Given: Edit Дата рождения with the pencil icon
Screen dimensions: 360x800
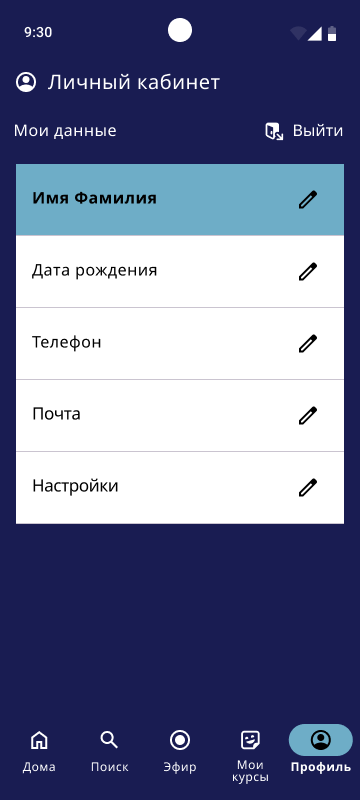Looking at the screenshot, I should point(307,271).
